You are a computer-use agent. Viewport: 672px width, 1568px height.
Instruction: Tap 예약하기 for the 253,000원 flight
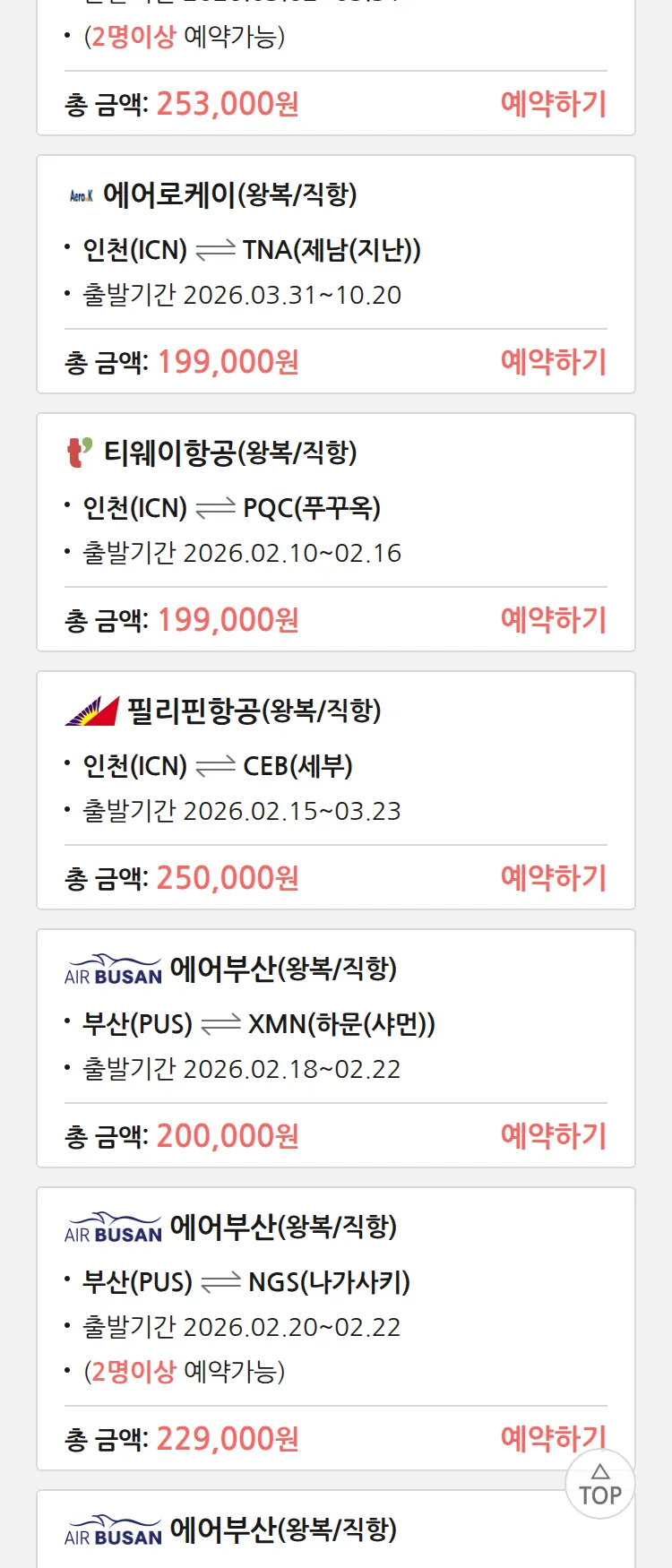tap(553, 104)
